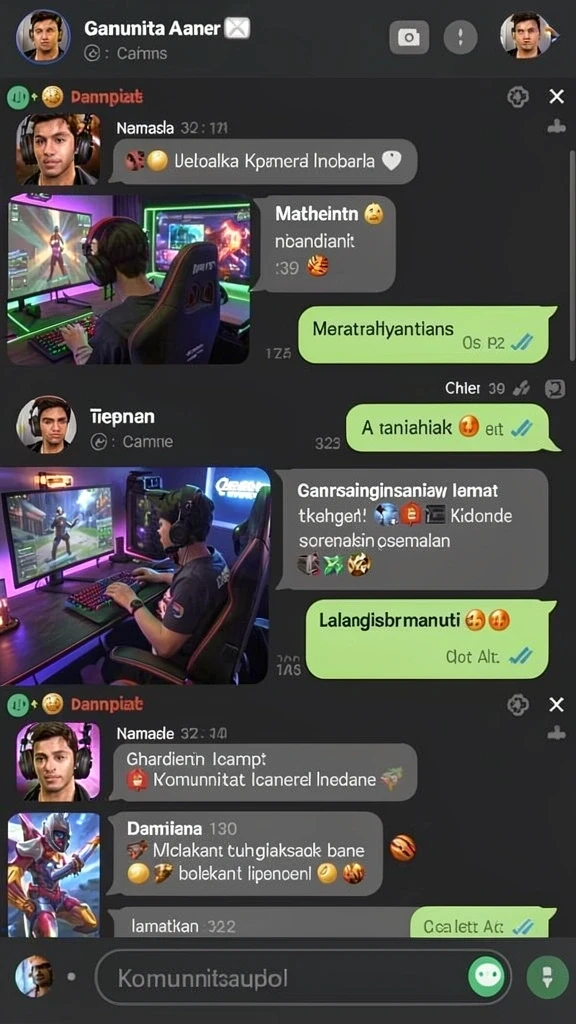Open Ganunita Aaner's avatar in the header
The height and width of the screenshot is (1024, 576).
pos(42,37)
